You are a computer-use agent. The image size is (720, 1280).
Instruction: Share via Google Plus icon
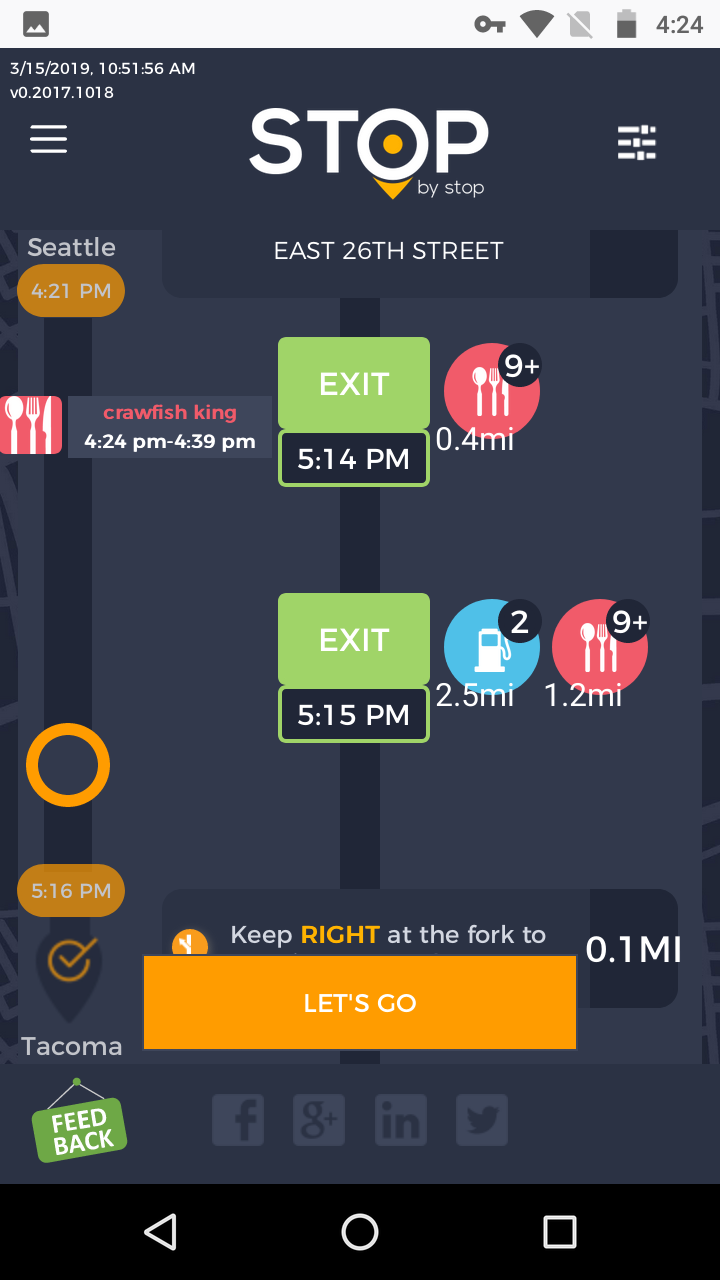coord(319,1120)
